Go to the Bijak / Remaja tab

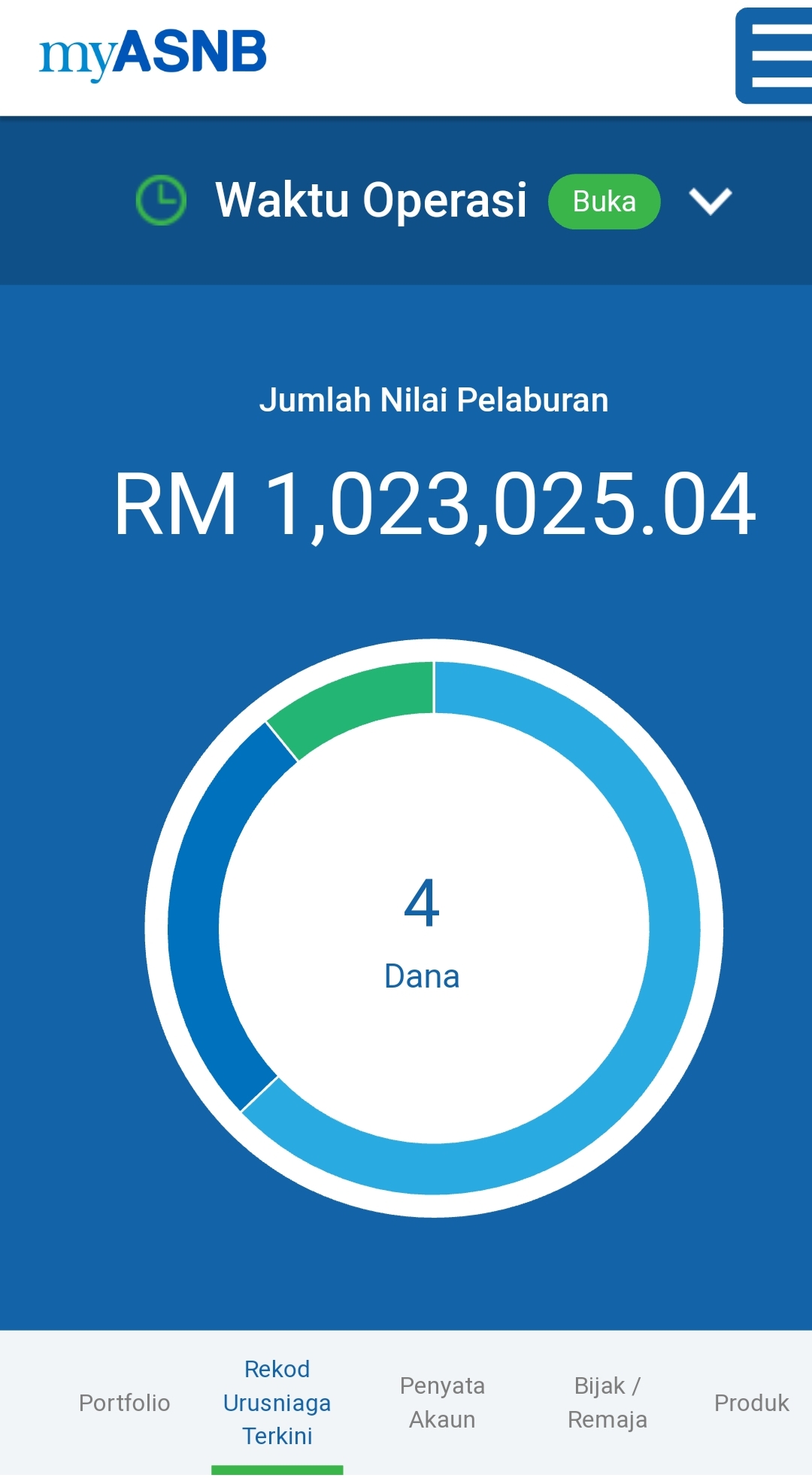click(607, 1403)
